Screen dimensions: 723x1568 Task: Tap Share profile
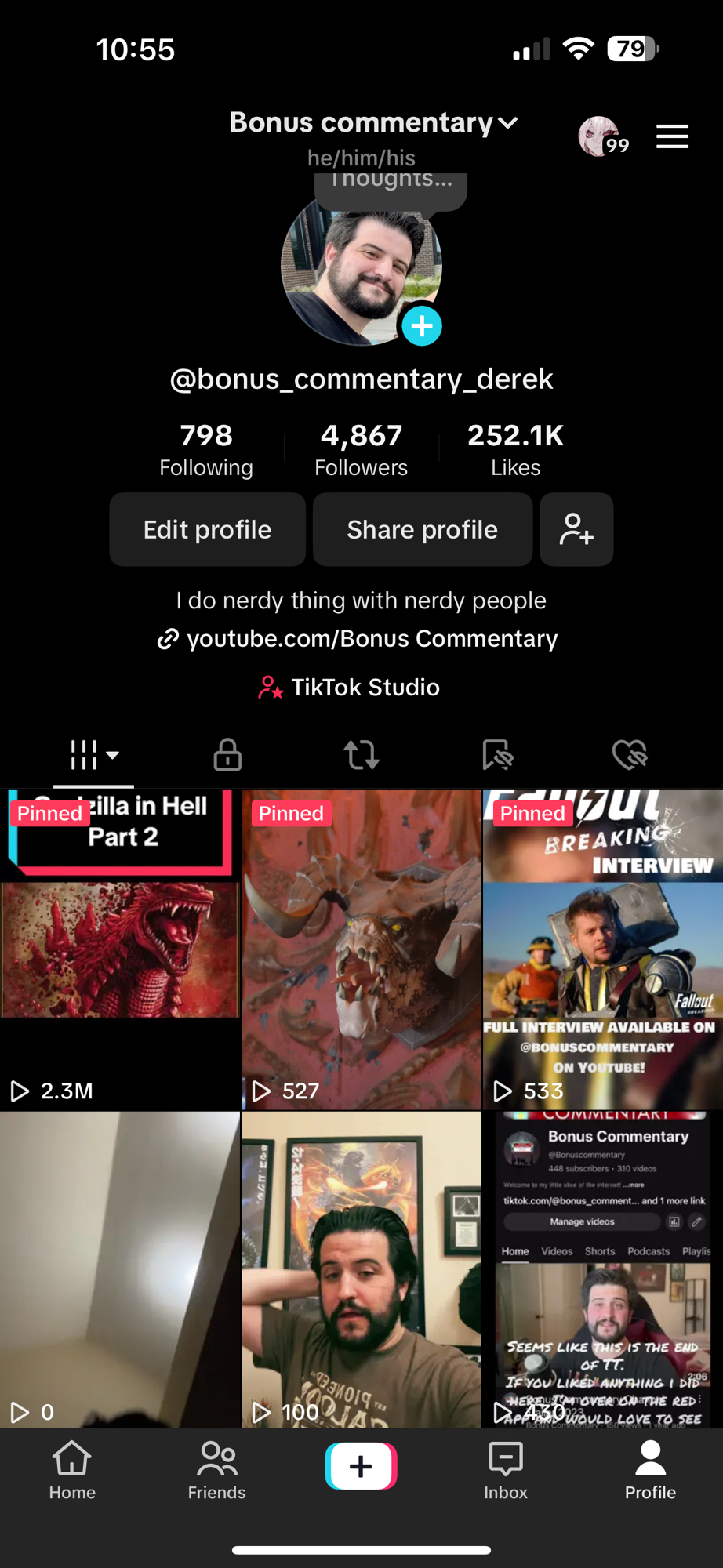pyautogui.click(x=422, y=530)
